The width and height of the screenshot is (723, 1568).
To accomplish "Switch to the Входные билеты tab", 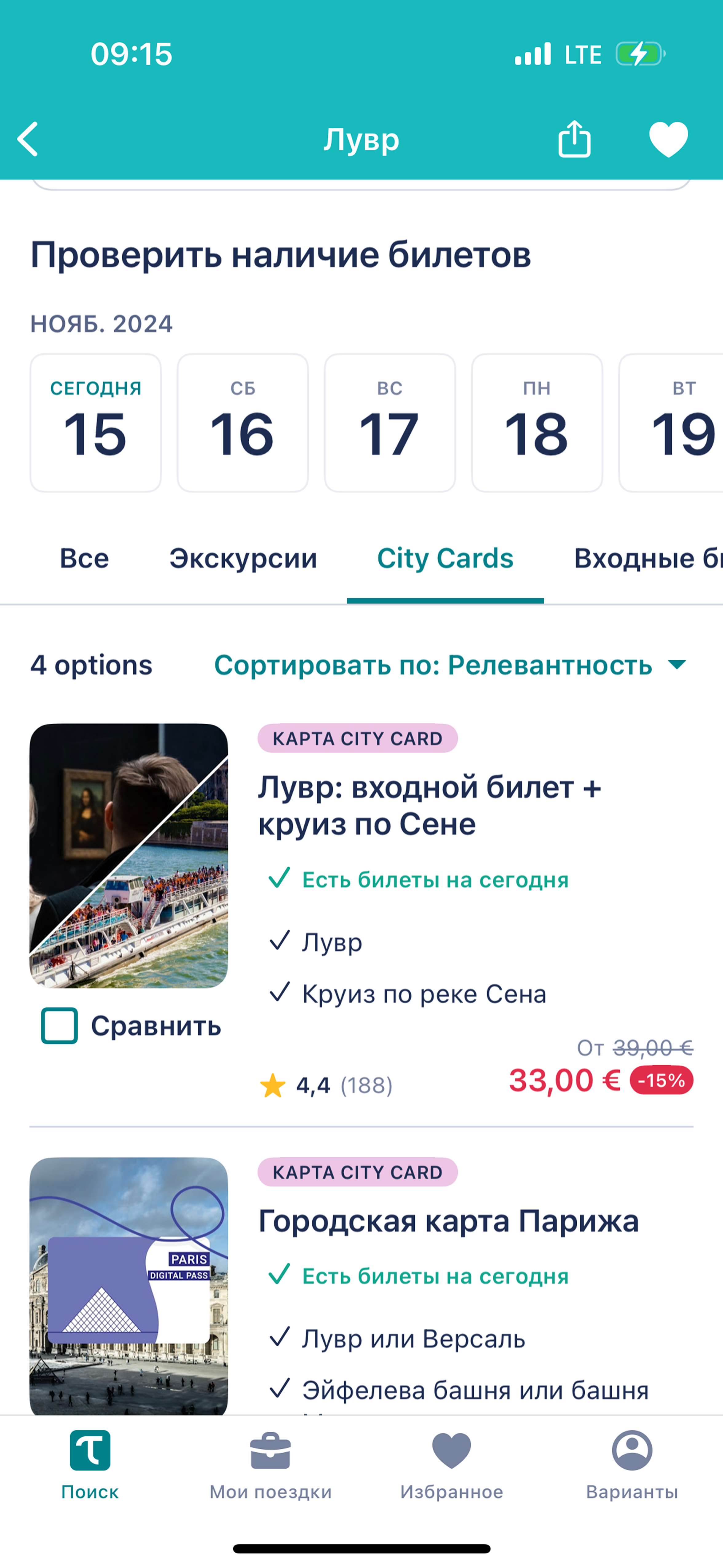I will coord(648,559).
